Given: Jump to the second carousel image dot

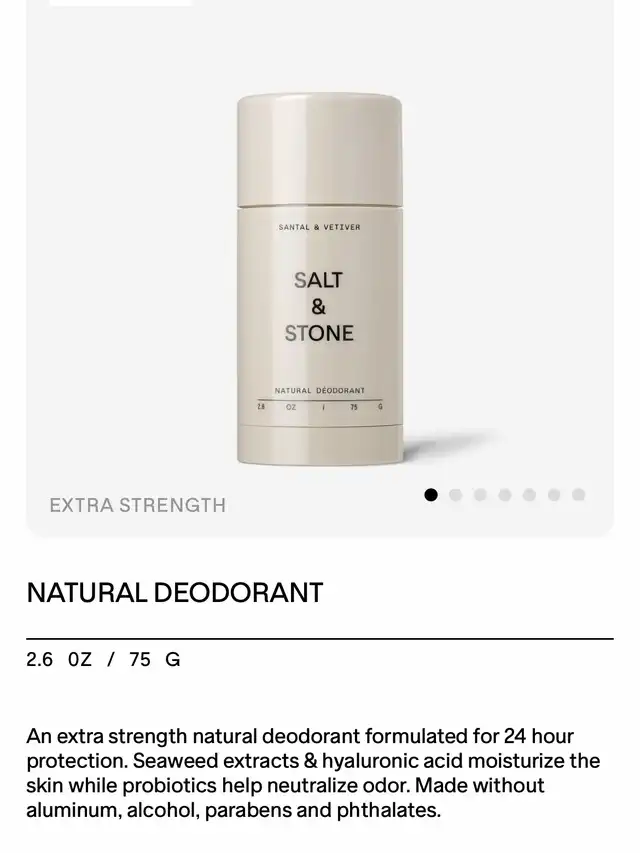Looking at the screenshot, I should point(456,495).
